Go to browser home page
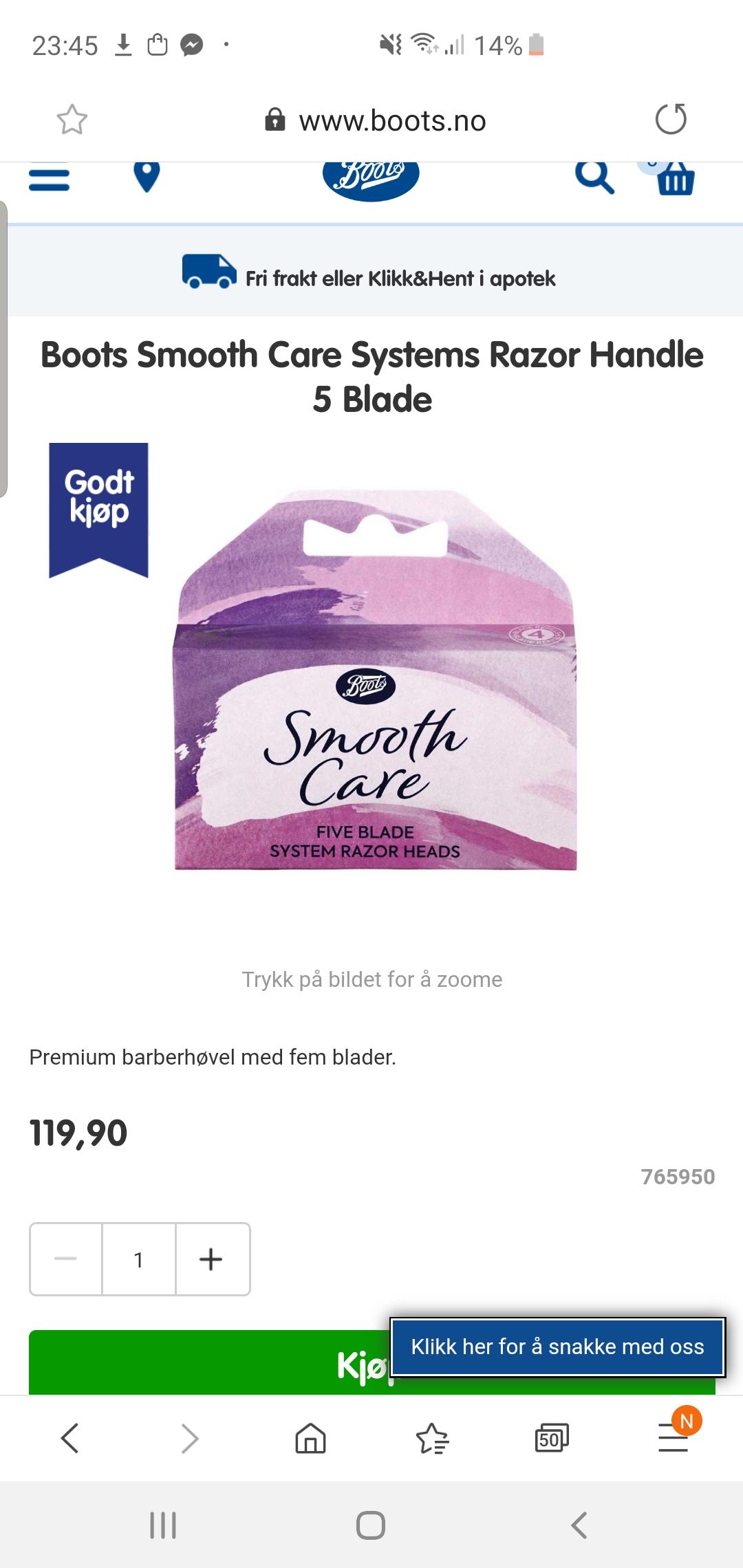The image size is (743, 1568). tap(310, 1438)
